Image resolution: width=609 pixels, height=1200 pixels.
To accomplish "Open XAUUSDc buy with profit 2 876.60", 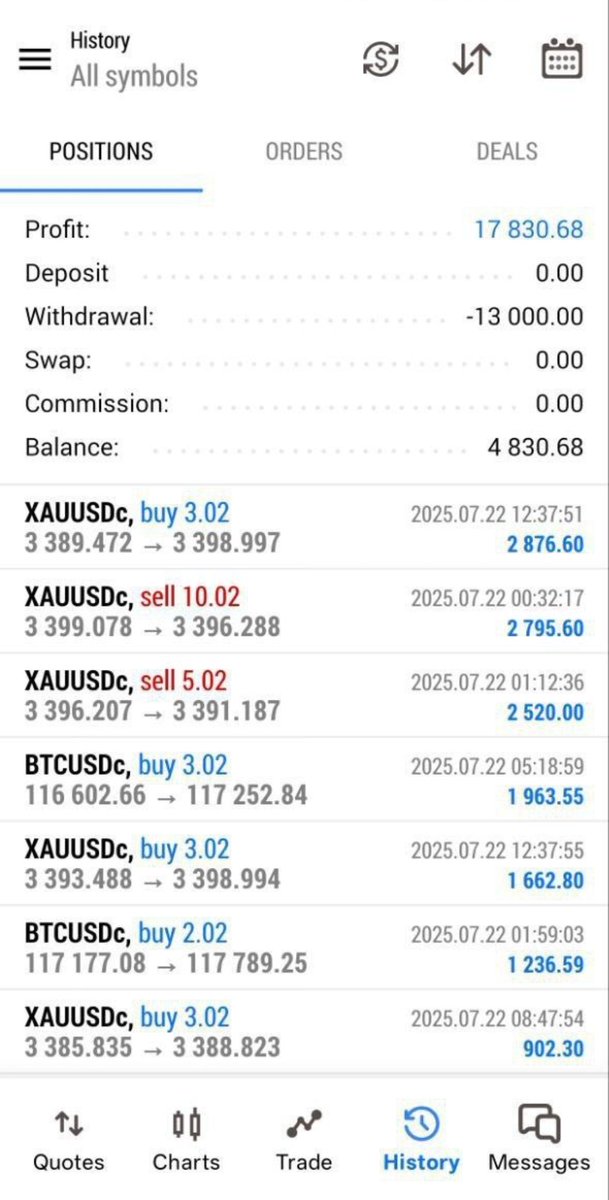I will point(304,528).
